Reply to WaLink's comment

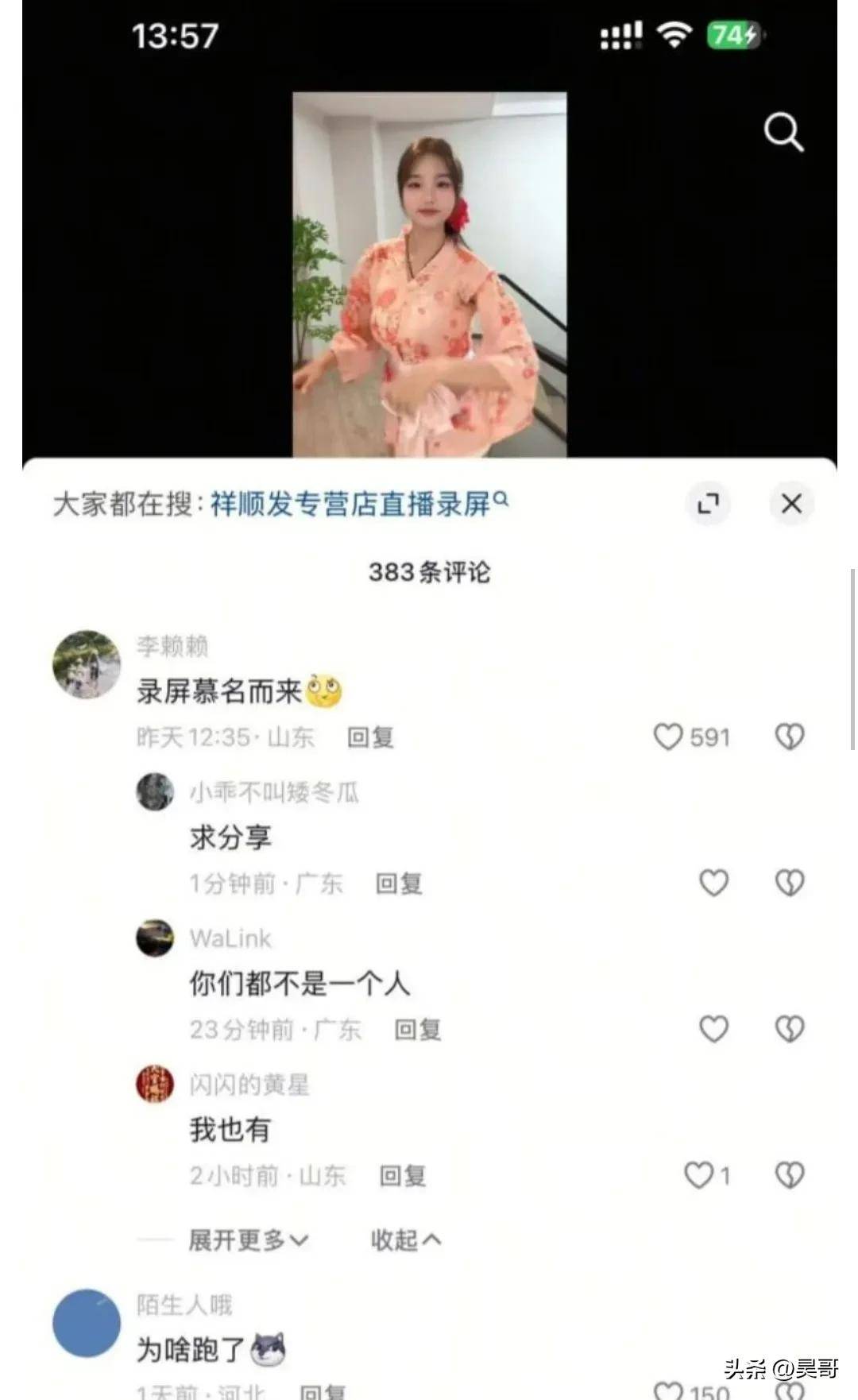(x=418, y=1030)
